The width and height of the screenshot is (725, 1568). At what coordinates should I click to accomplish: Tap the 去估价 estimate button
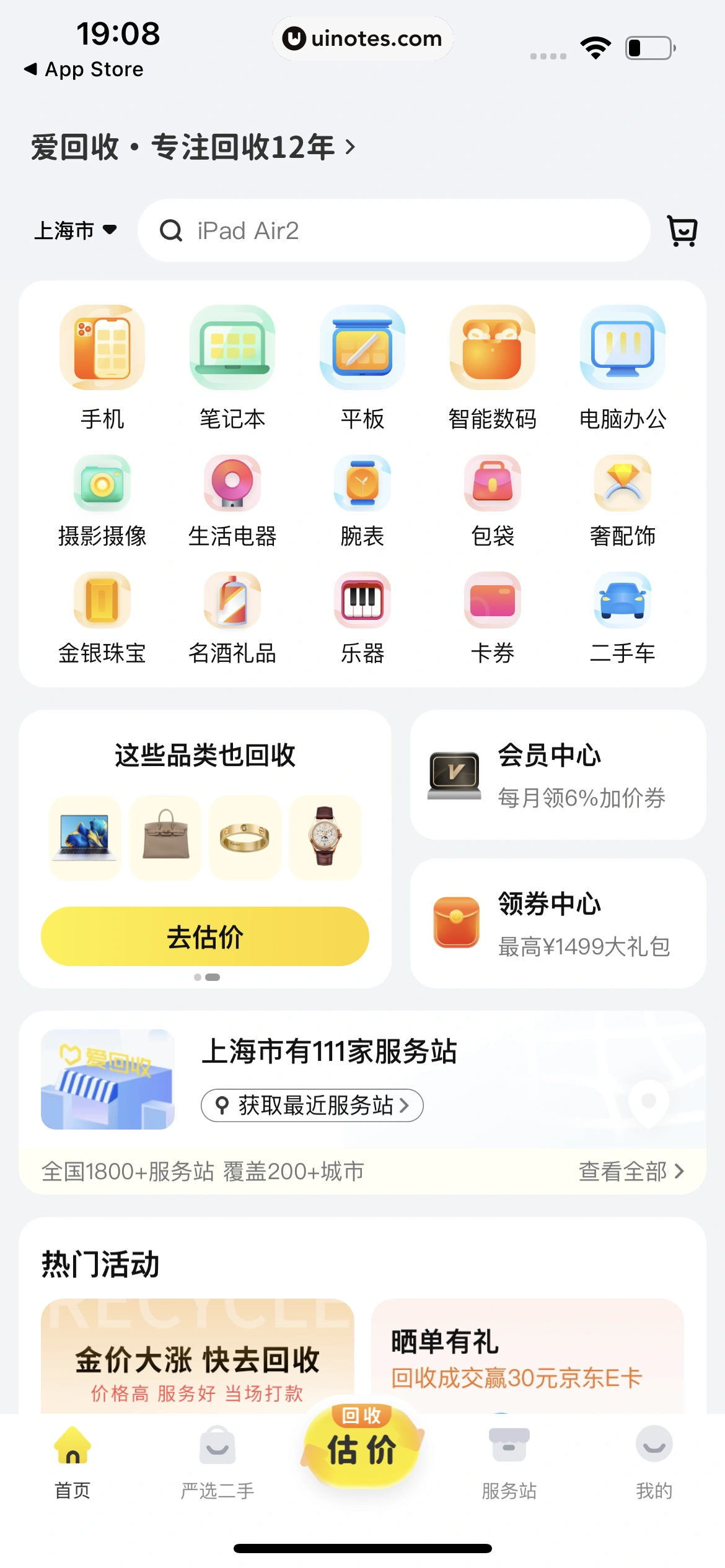pyautogui.click(x=206, y=936)
